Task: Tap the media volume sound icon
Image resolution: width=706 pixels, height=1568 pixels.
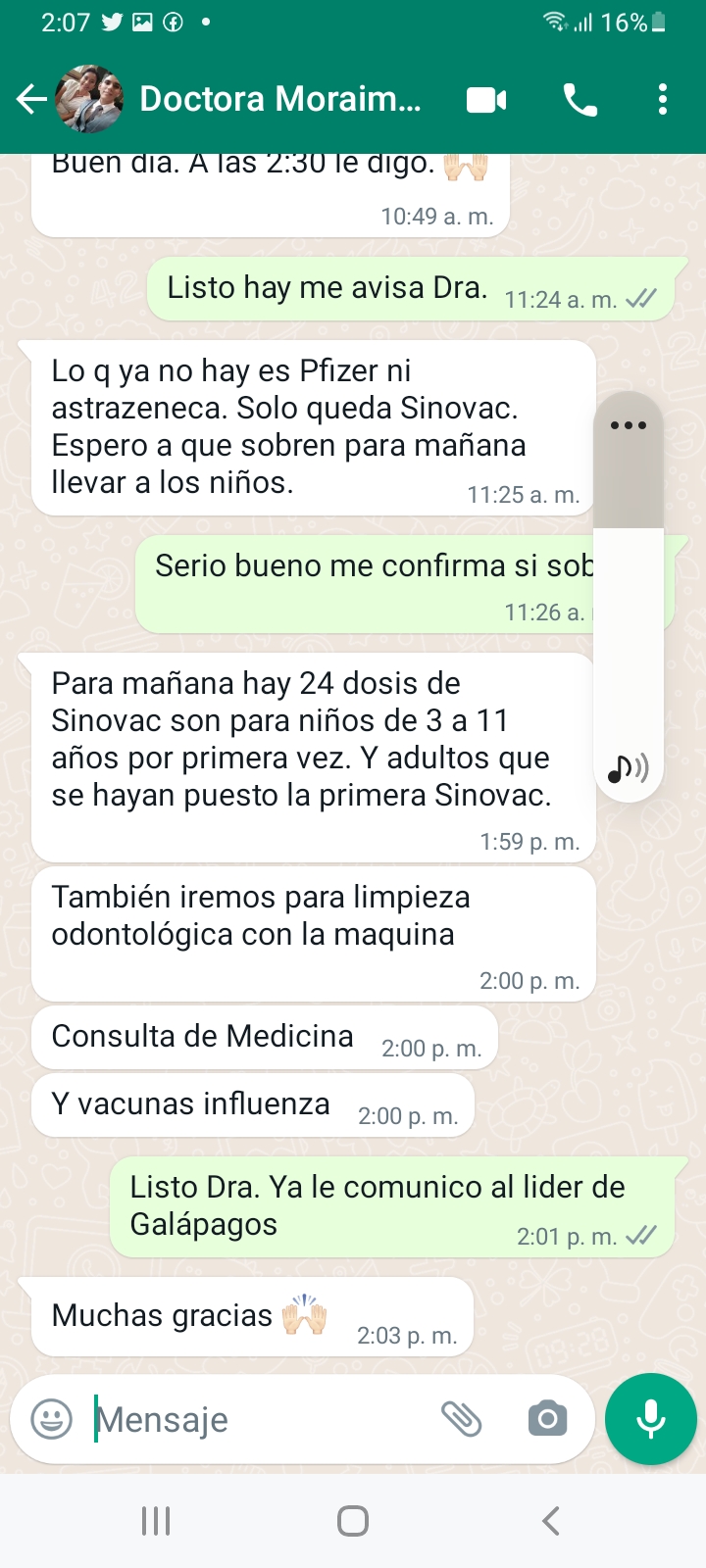Action: tap(629, 769)
